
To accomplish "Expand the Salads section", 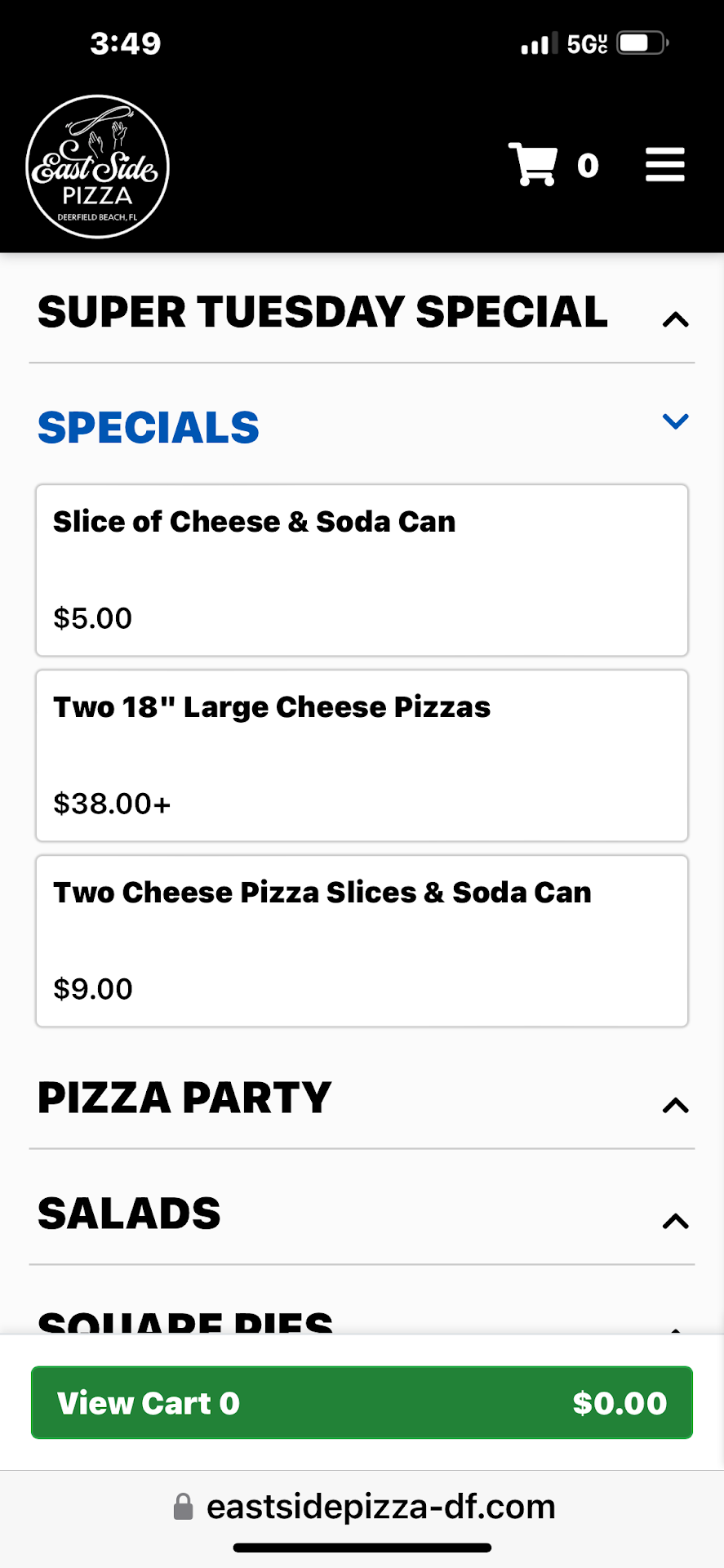I will 362,1214.
